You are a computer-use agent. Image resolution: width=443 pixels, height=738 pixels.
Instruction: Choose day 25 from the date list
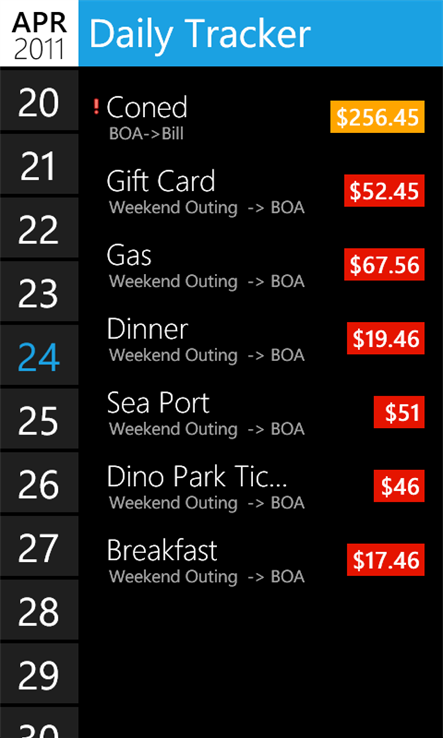point(39,418)
